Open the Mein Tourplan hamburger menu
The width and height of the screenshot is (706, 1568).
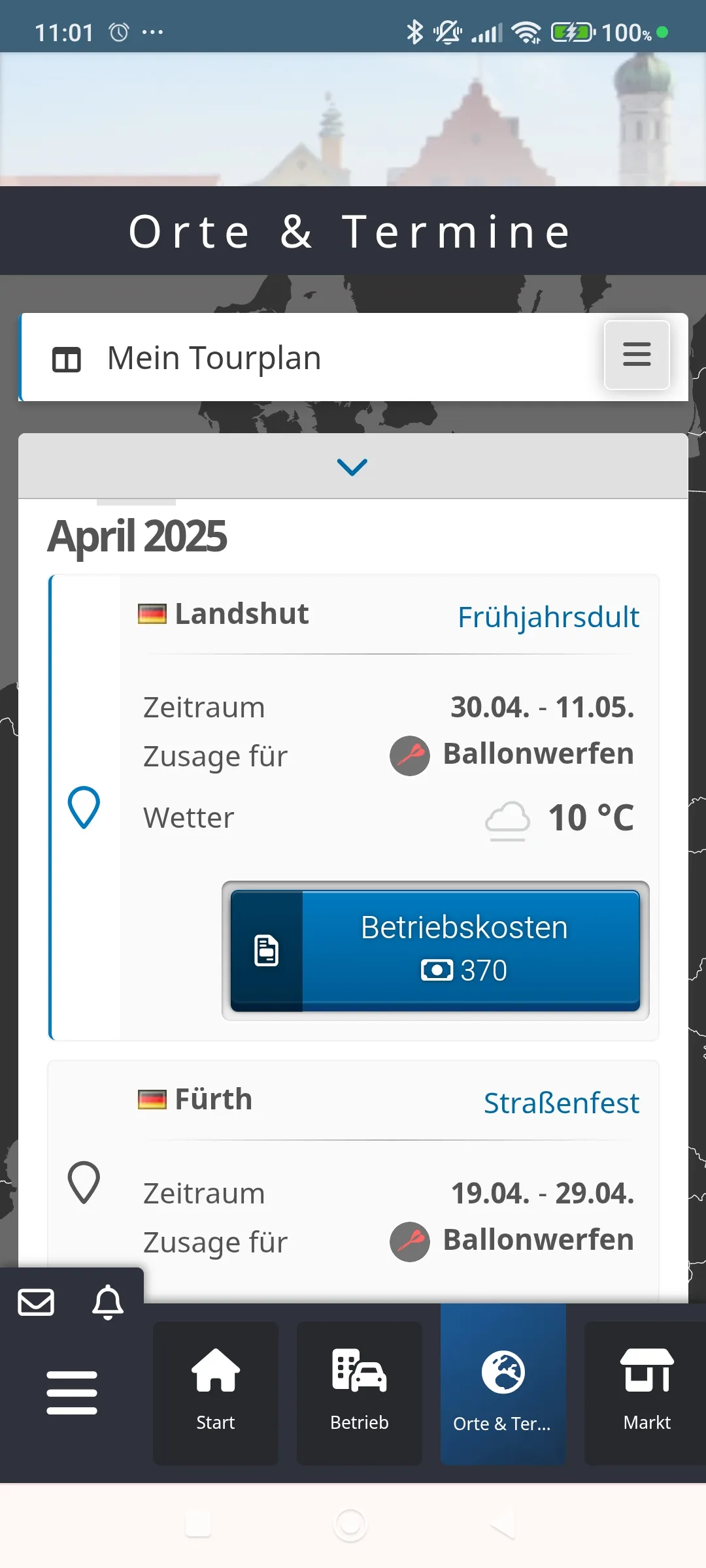[x=636, y=355]
